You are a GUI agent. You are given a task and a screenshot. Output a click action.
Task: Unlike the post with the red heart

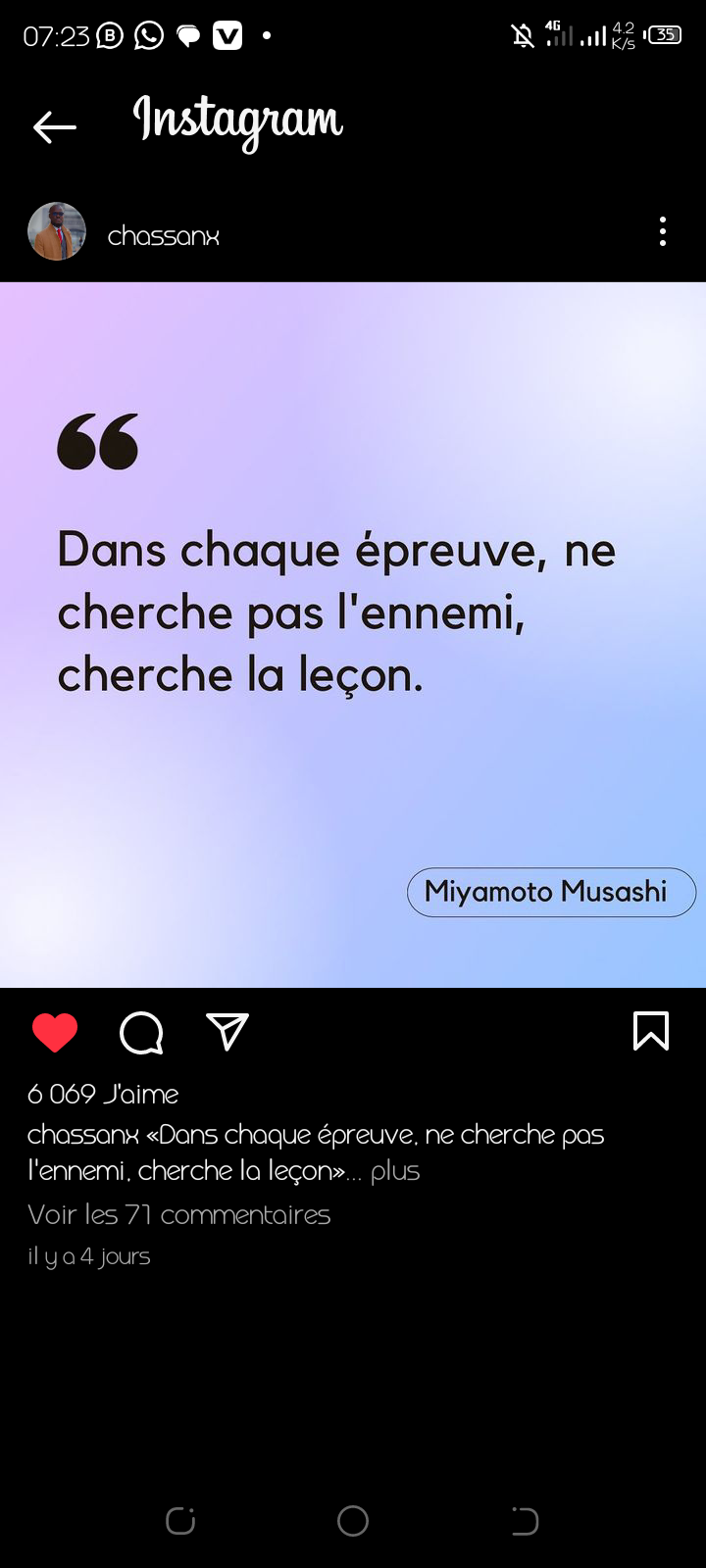pyautogui.click(x=55, y=1033)
